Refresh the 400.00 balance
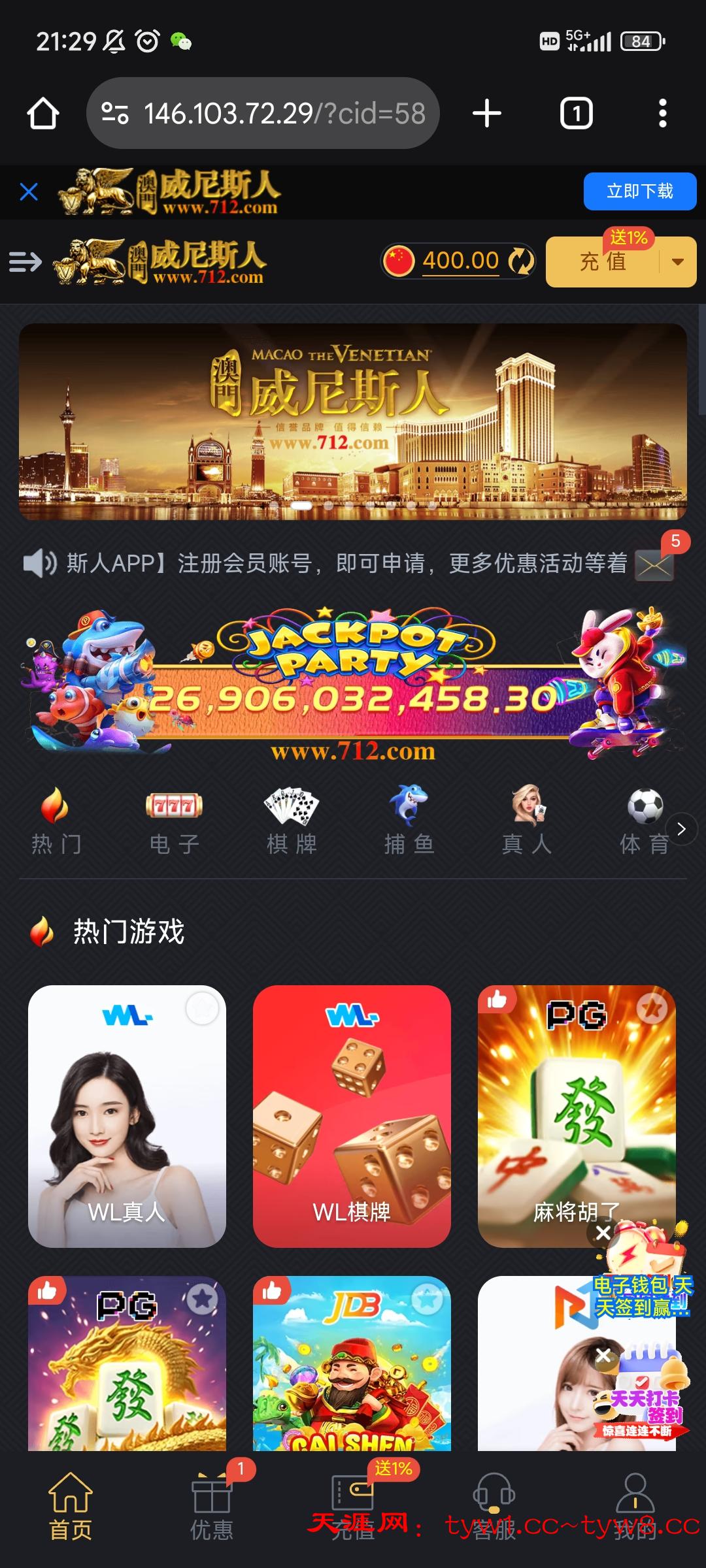Image resolution: width=706 pixels, height=1568 pixels. tap(521, 261)
